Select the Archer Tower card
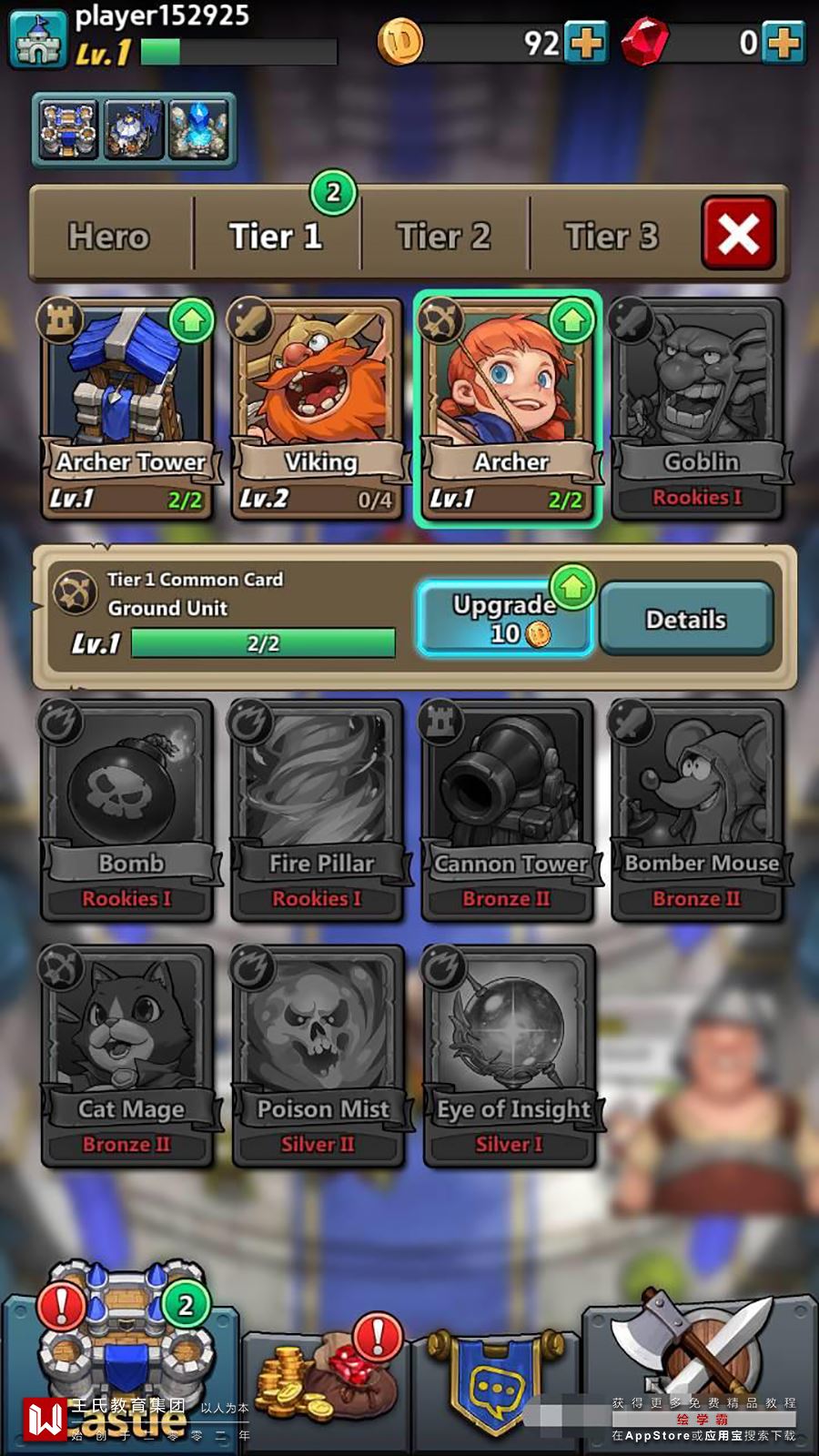 pyautogui.click(x=127, y=408)
